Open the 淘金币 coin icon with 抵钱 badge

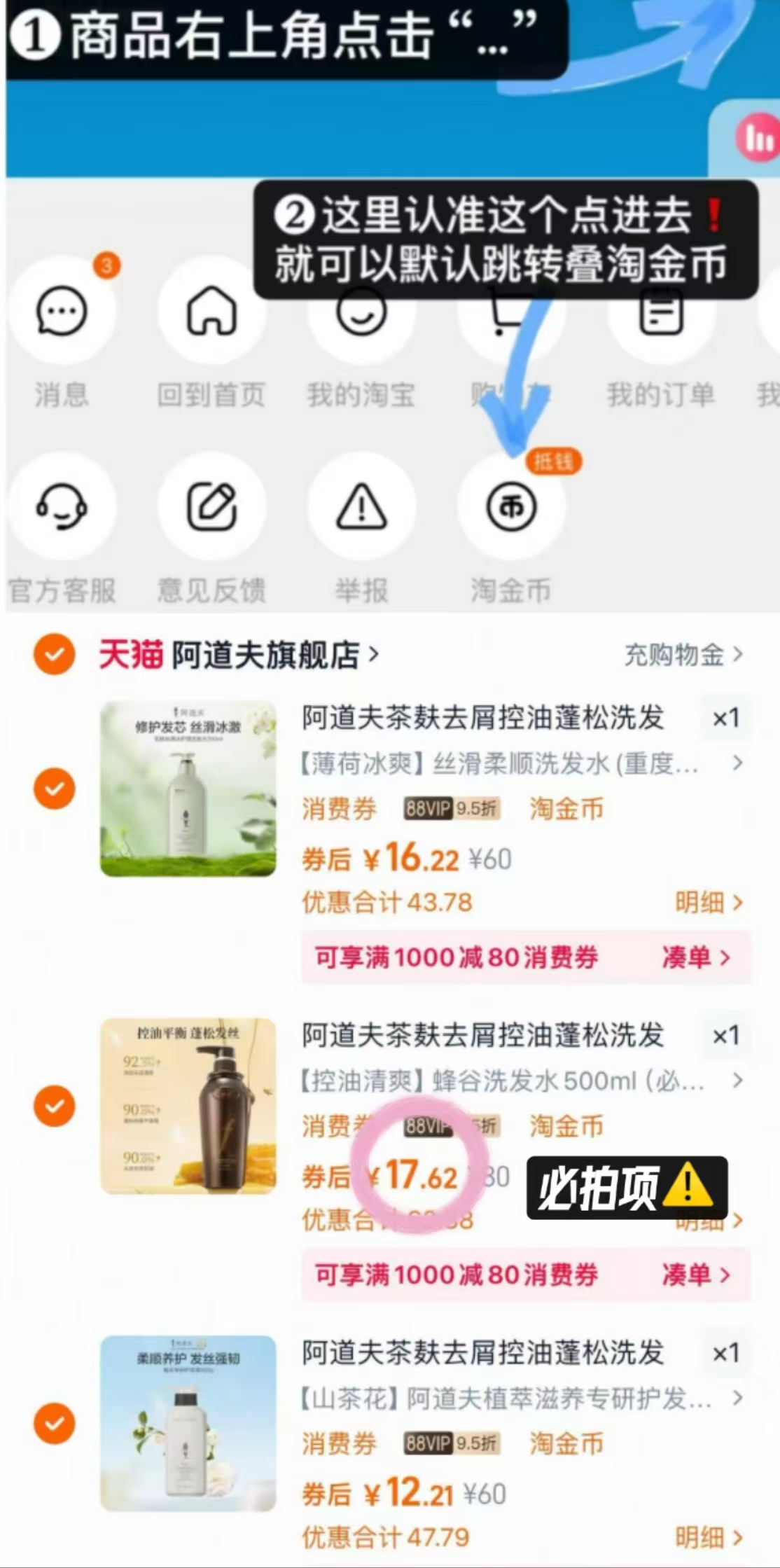[510, 508]
